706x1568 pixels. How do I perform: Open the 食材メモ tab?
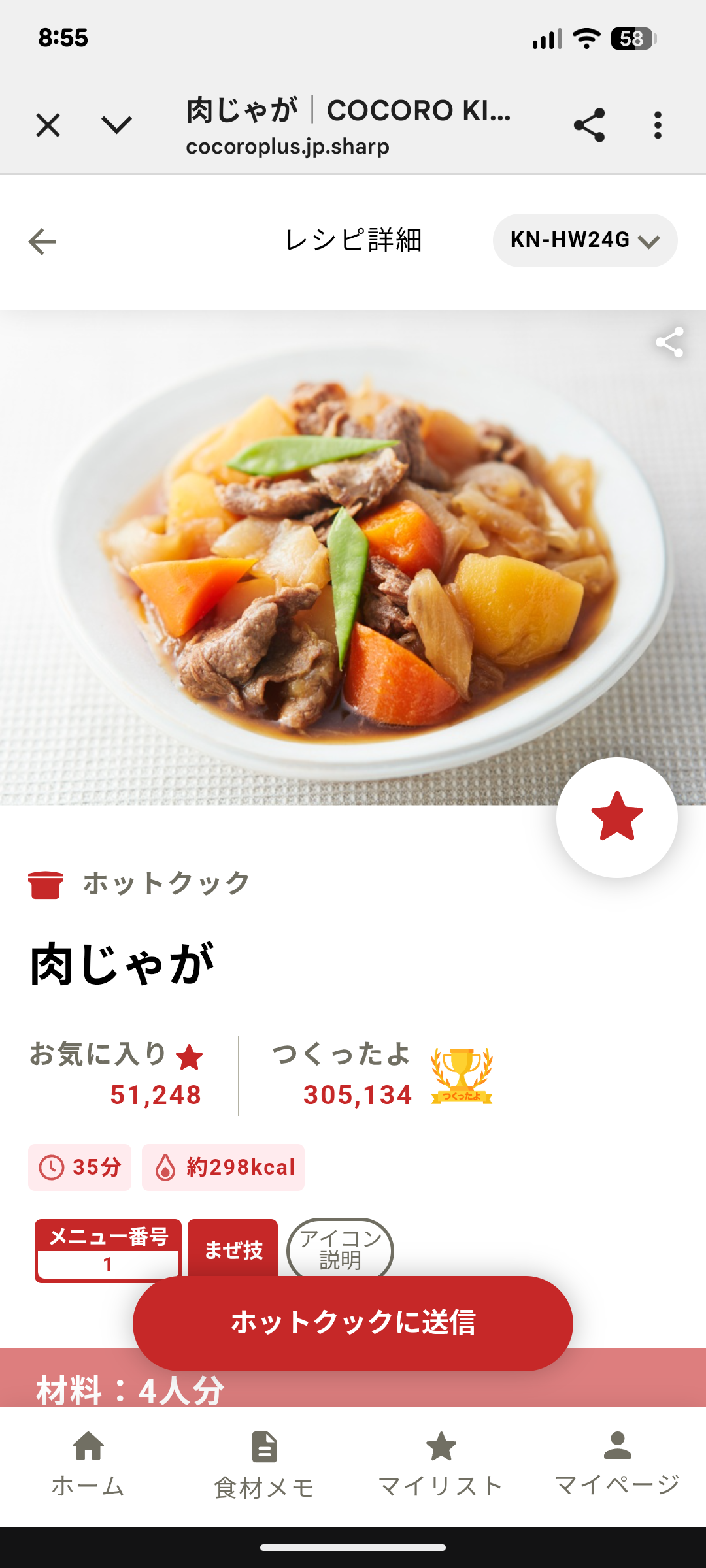(x=265, y=1463)
